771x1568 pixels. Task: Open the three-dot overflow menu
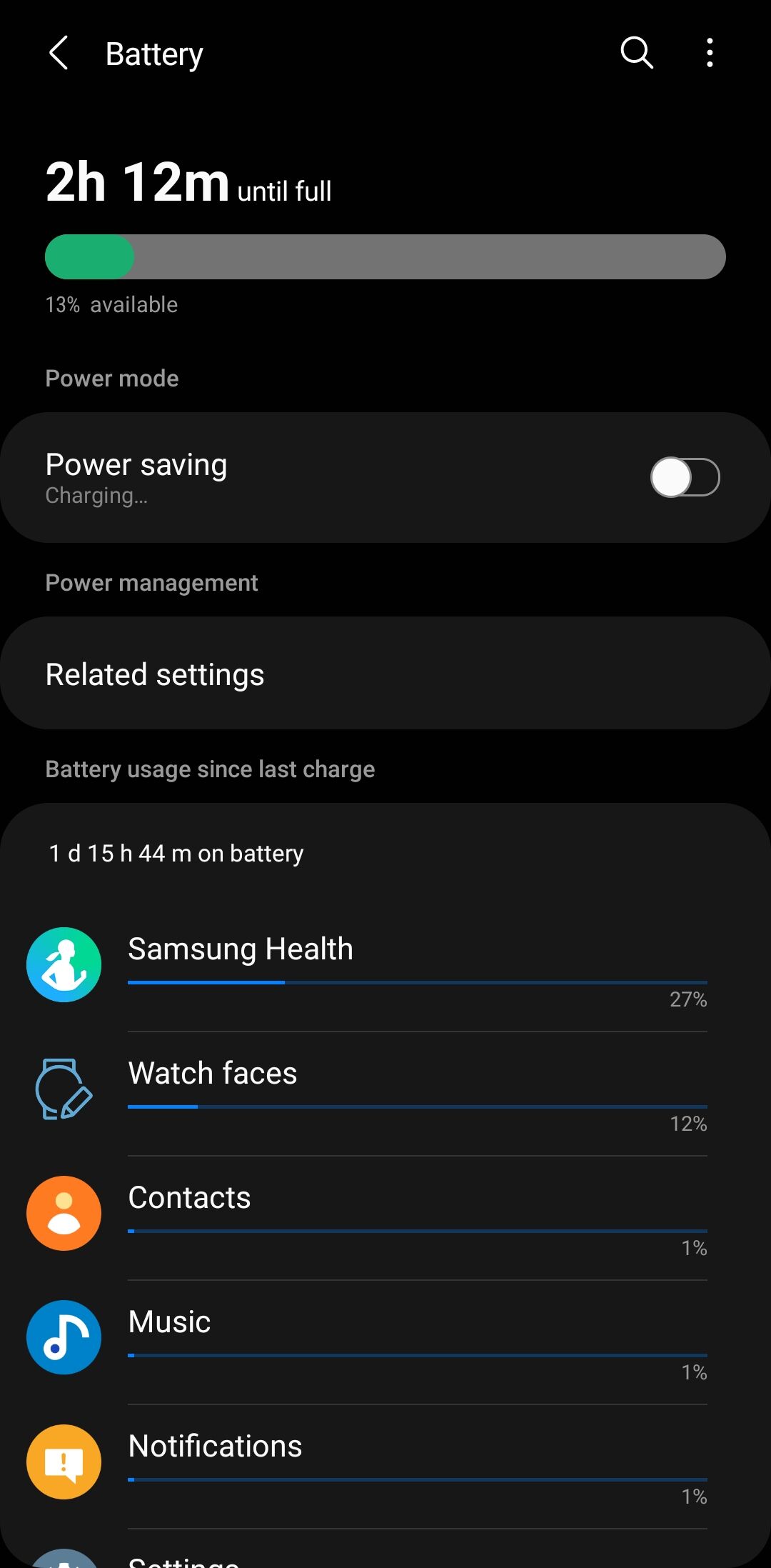click(709, 53)
